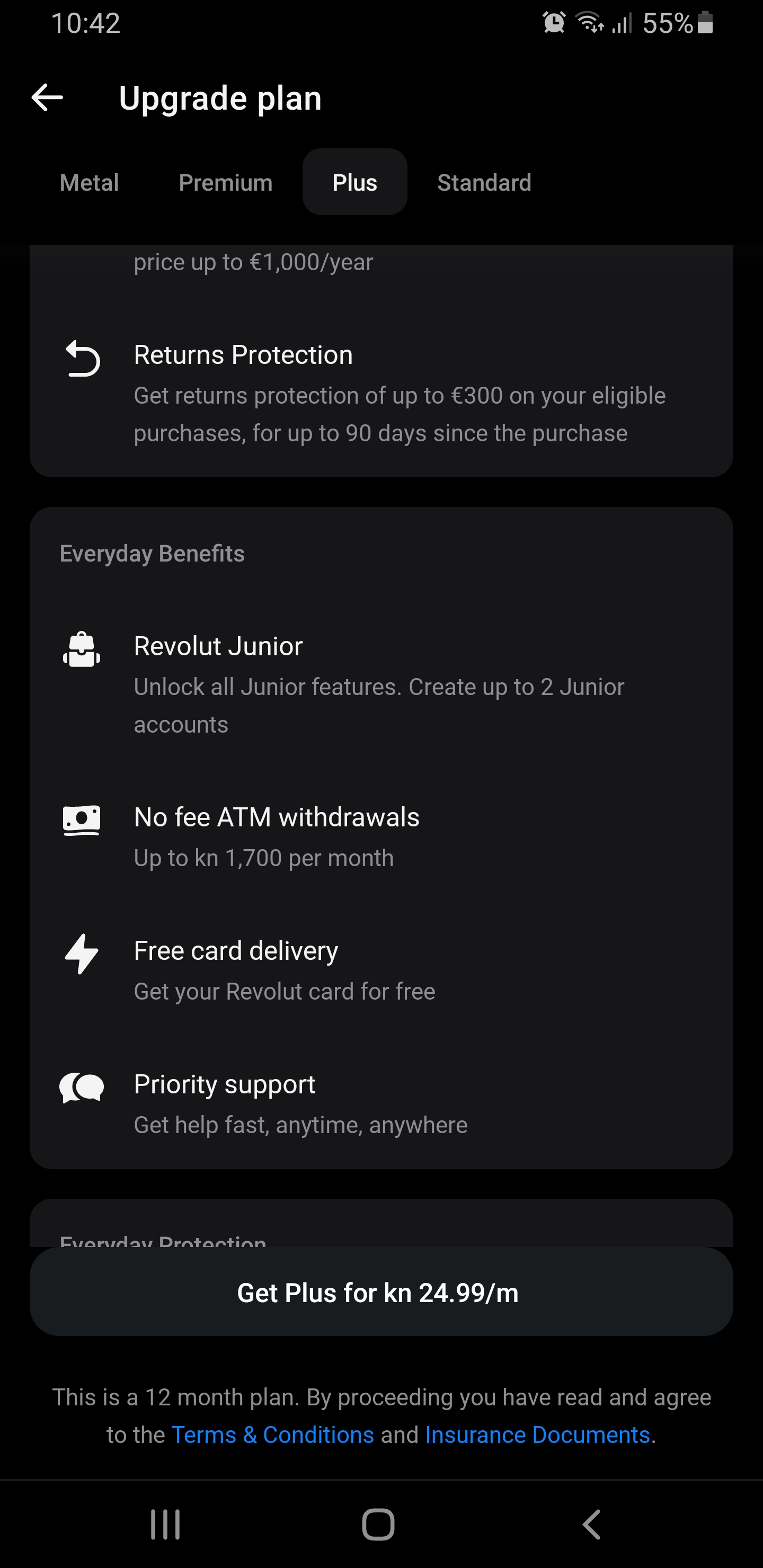The image size is (763, 1568).
Task: Go to the home screen
Action: [378, 1524]
